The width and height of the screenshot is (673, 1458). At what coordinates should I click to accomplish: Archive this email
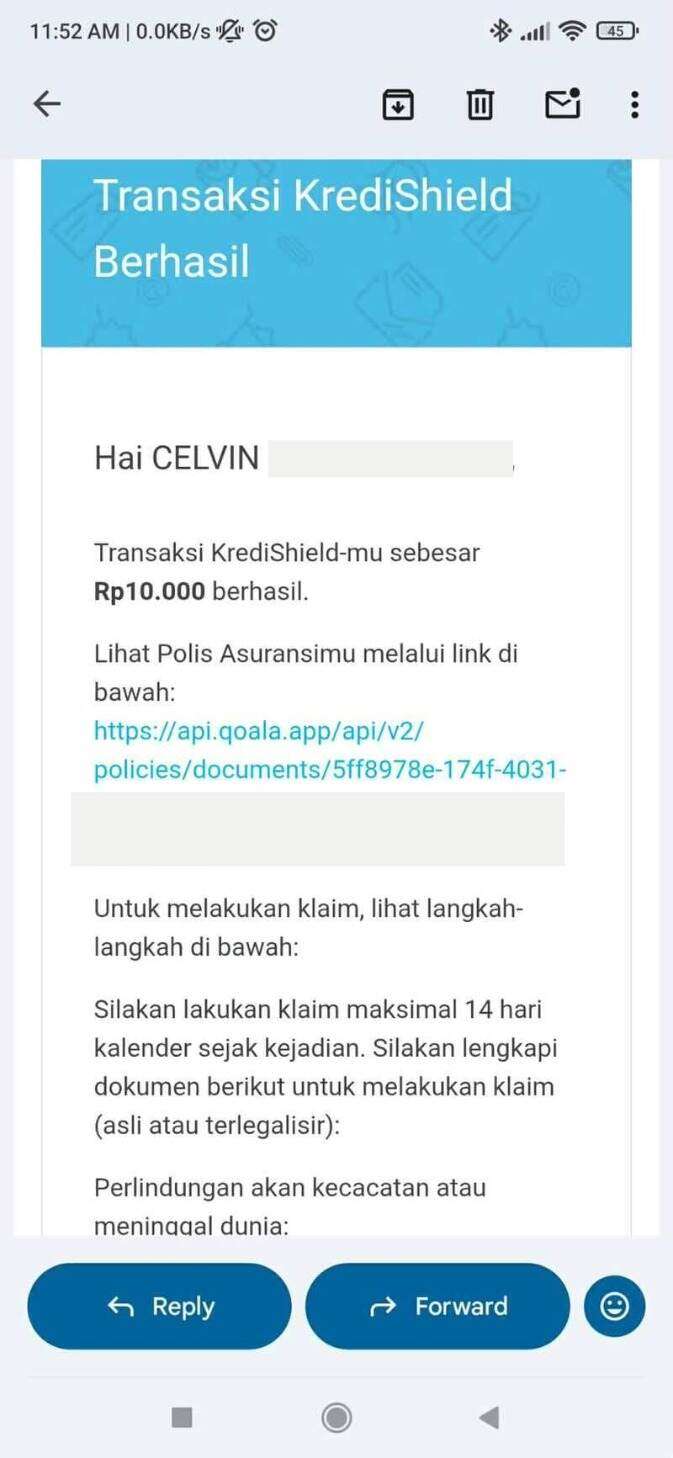tap(398, 104)
